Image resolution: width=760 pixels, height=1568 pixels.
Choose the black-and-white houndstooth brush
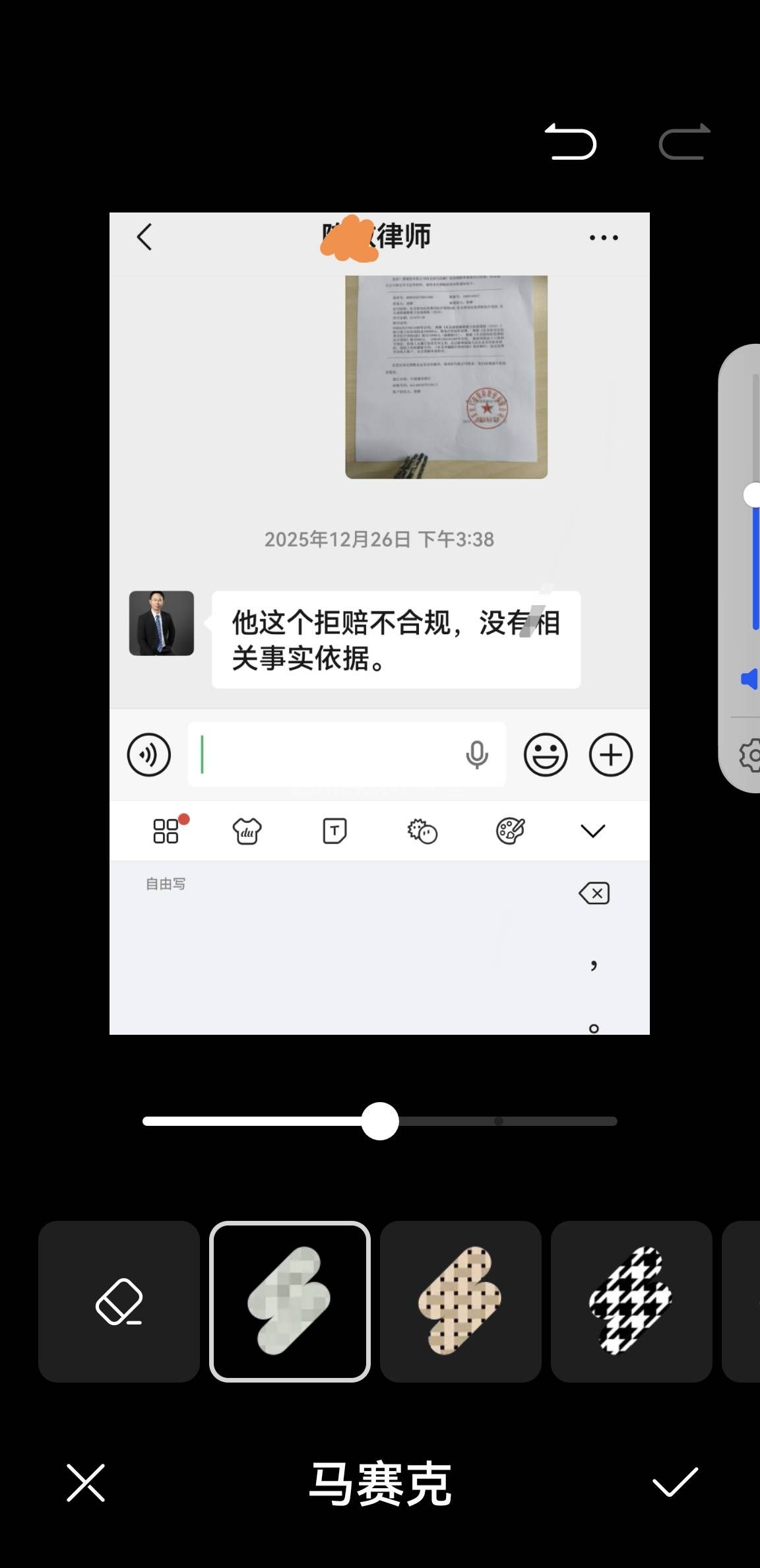point(631,1301)
